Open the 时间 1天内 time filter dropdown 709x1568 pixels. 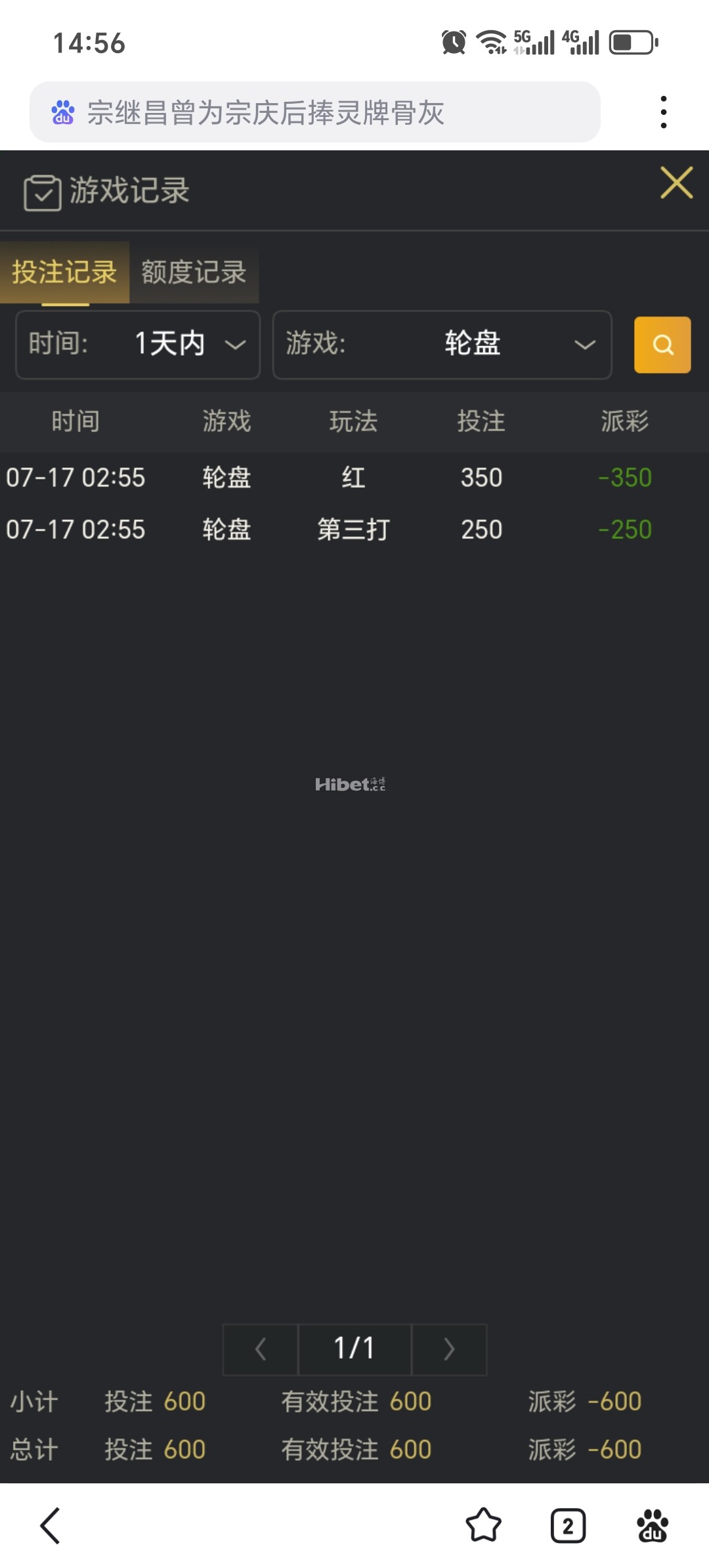137,345
